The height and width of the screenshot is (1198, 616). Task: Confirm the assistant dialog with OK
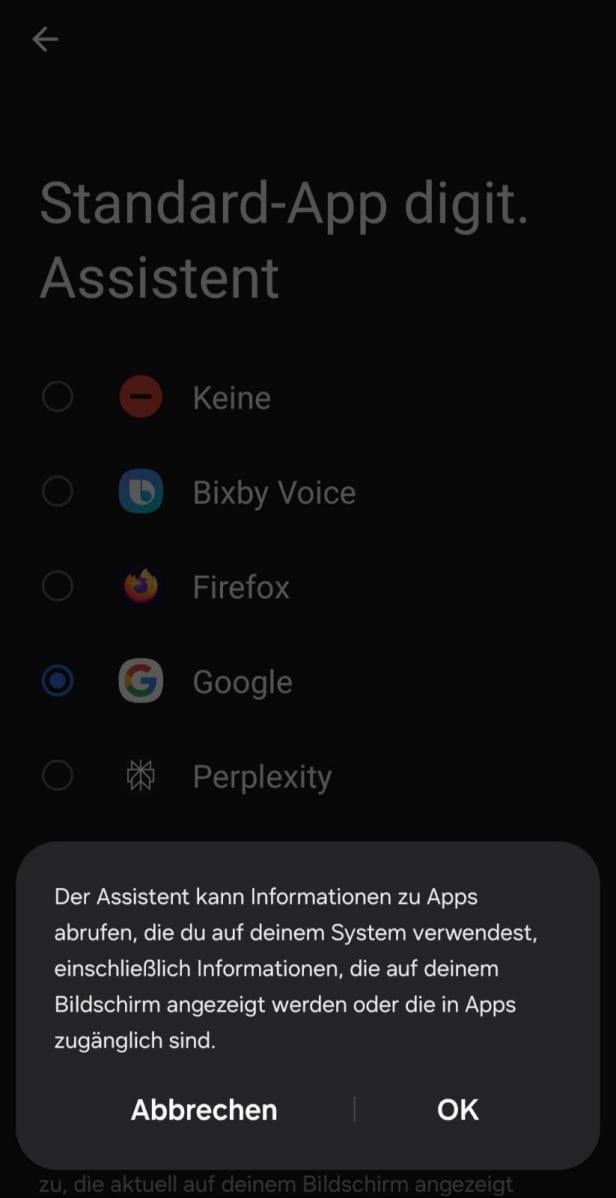458,1109
